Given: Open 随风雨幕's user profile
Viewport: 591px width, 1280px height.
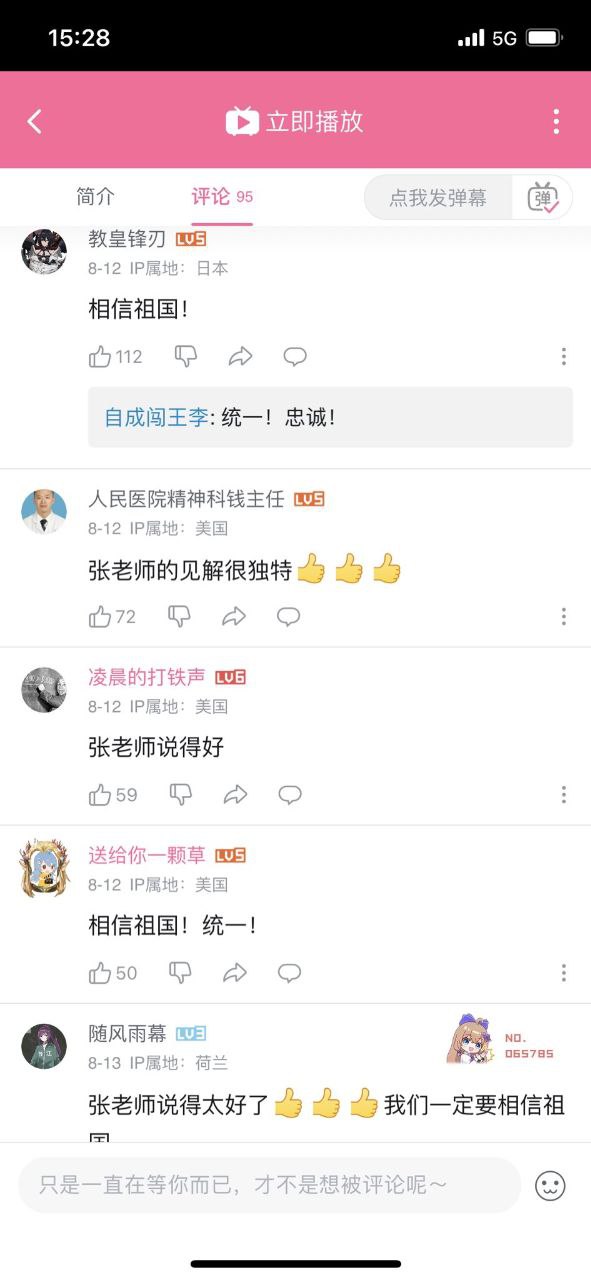Looking at the screenshot, I should coord(44,1046).
